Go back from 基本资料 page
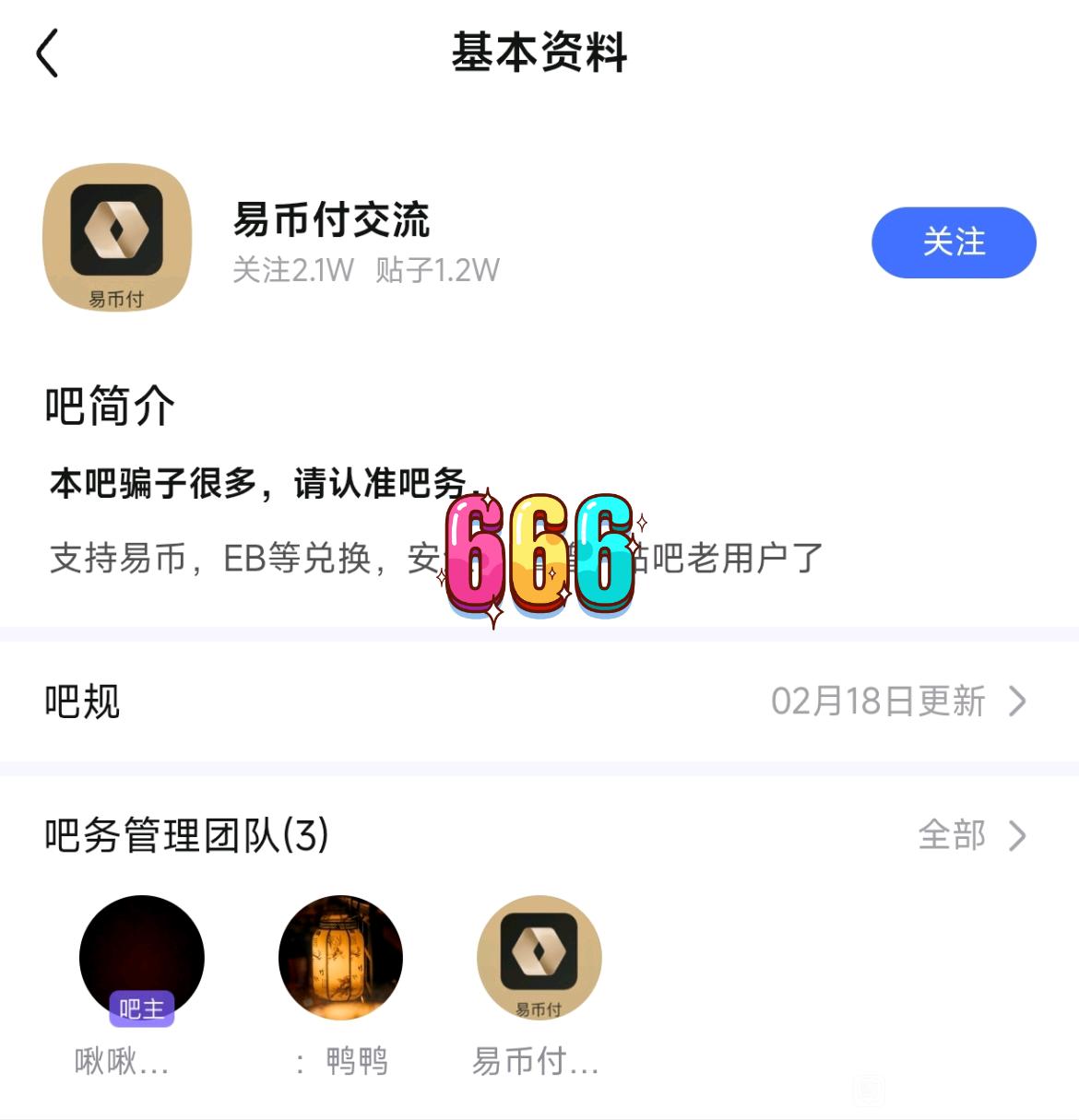The width and height of the screenshot is (1079, 1120). pos(48,53)
